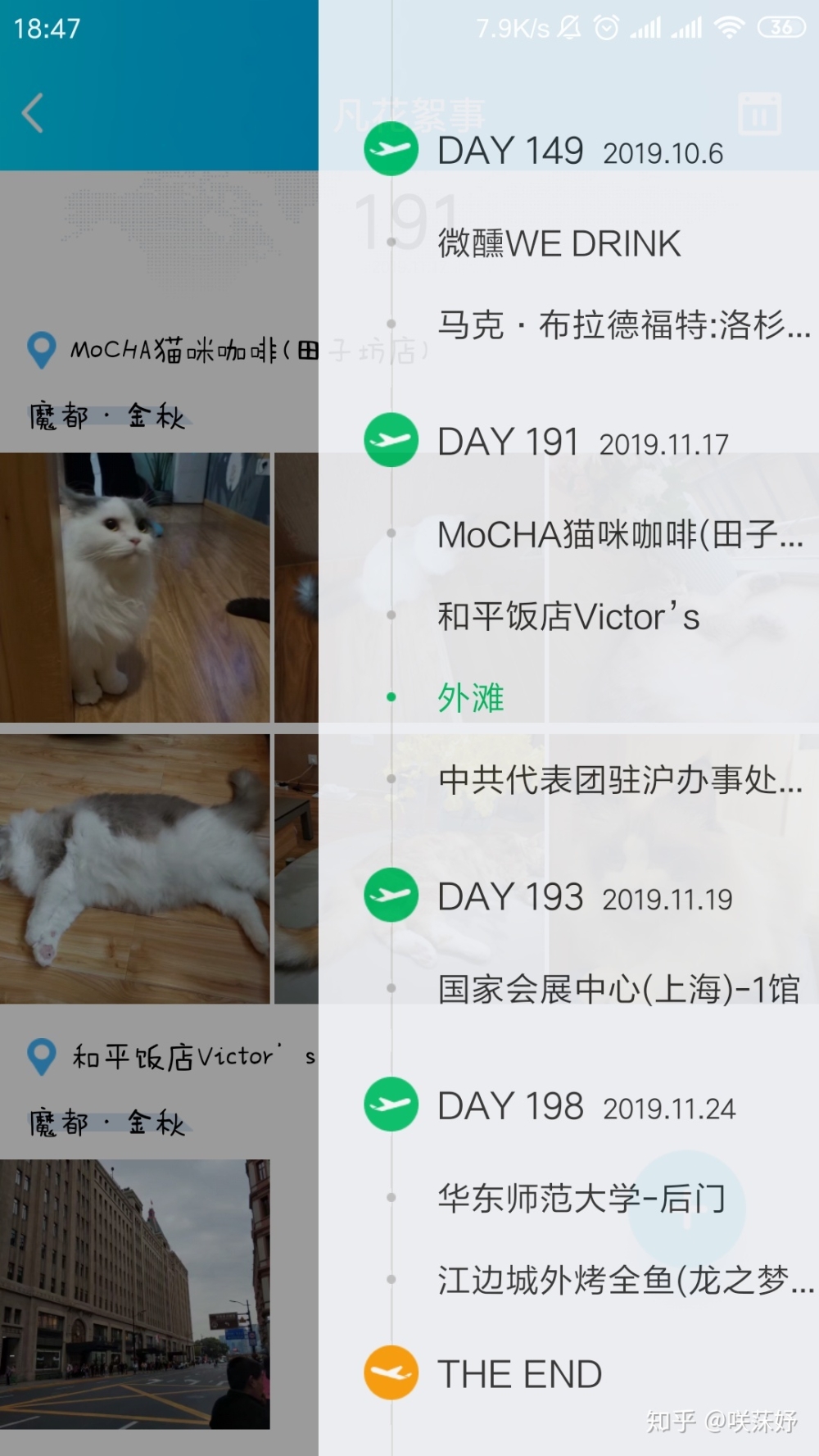Screen dimensions: 819x1456
Task: Open 国家会展中心(上海)-1馆 entry
Action: tap(618, 989)
